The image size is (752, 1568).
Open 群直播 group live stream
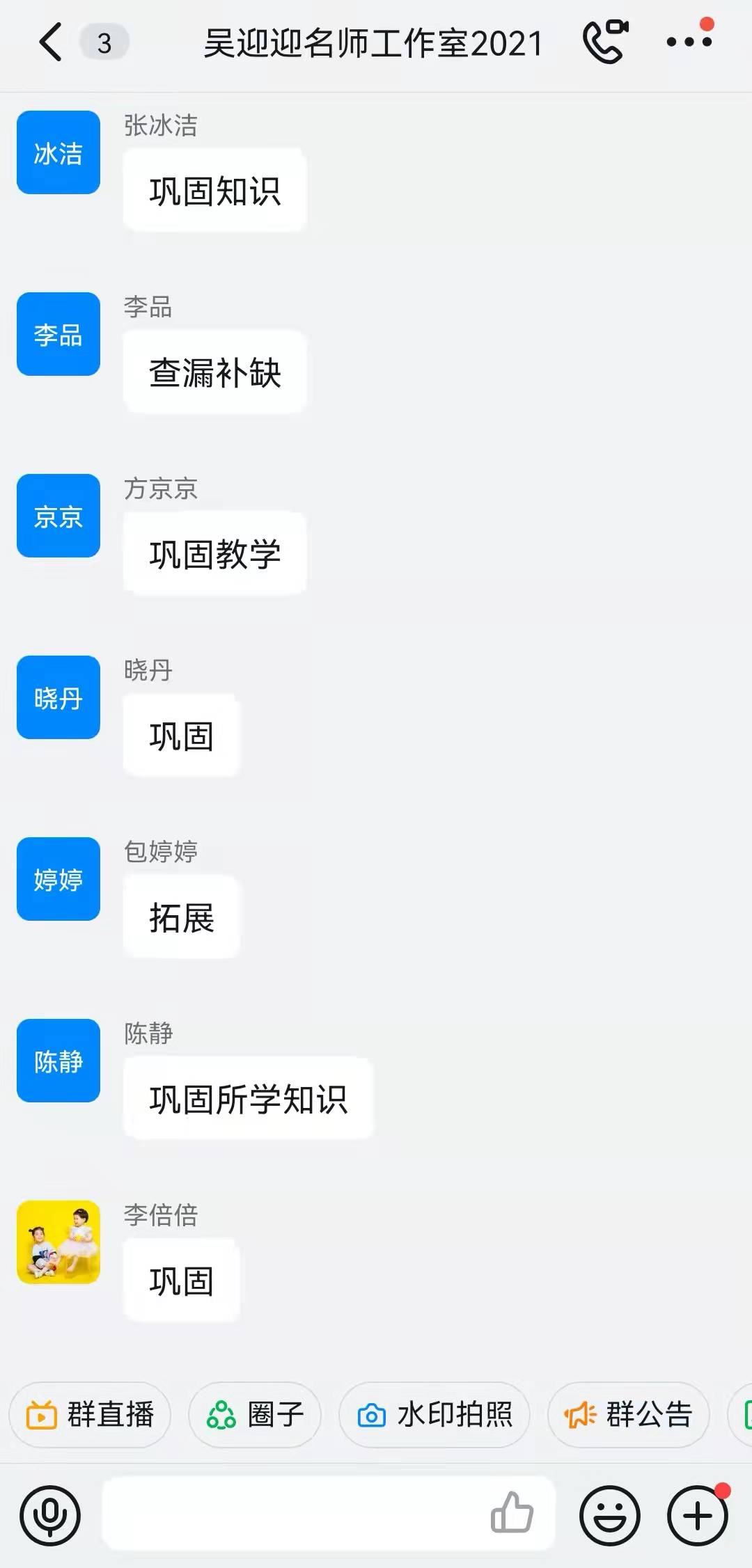tap(90, 1414)
